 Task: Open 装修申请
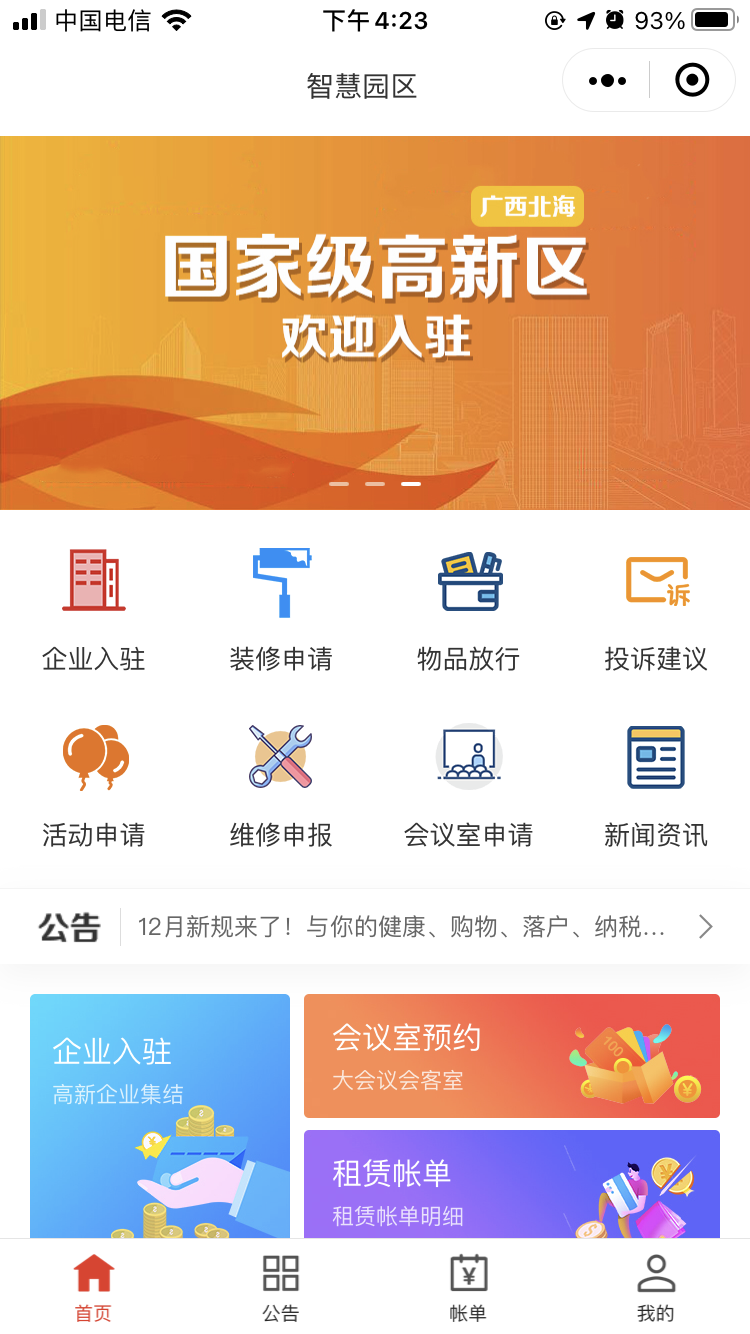click(281, 610)
